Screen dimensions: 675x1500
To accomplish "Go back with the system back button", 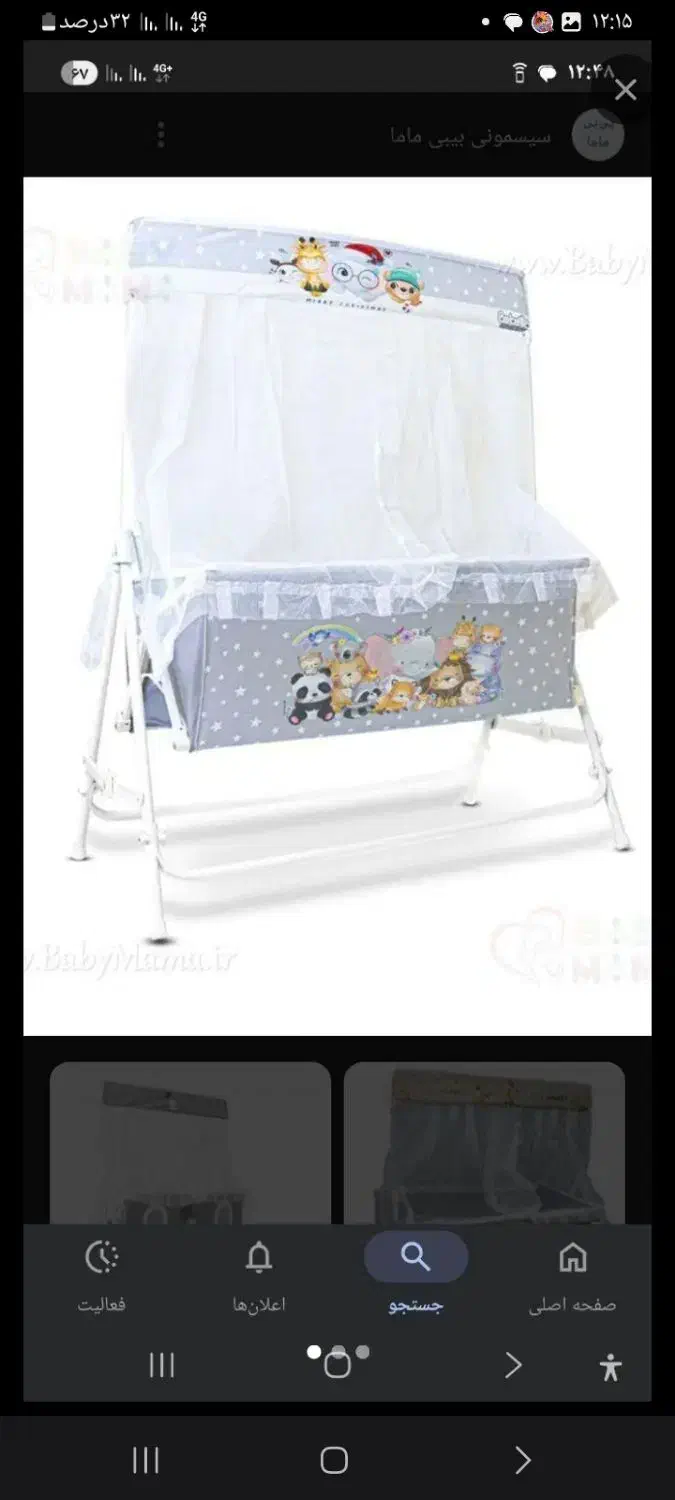I will click(x=522, y=1461).
